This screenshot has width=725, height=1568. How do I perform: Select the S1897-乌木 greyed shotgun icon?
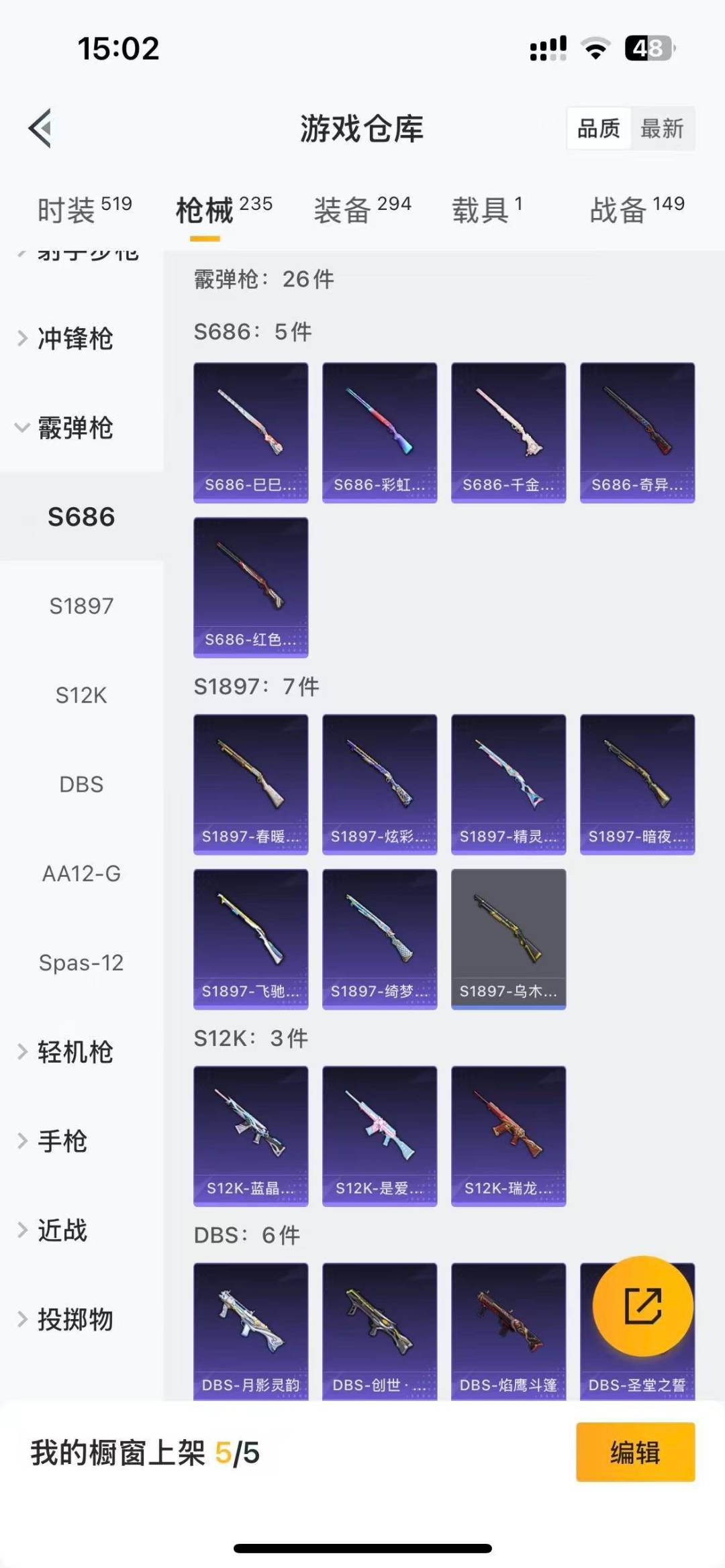click(508, 937)
